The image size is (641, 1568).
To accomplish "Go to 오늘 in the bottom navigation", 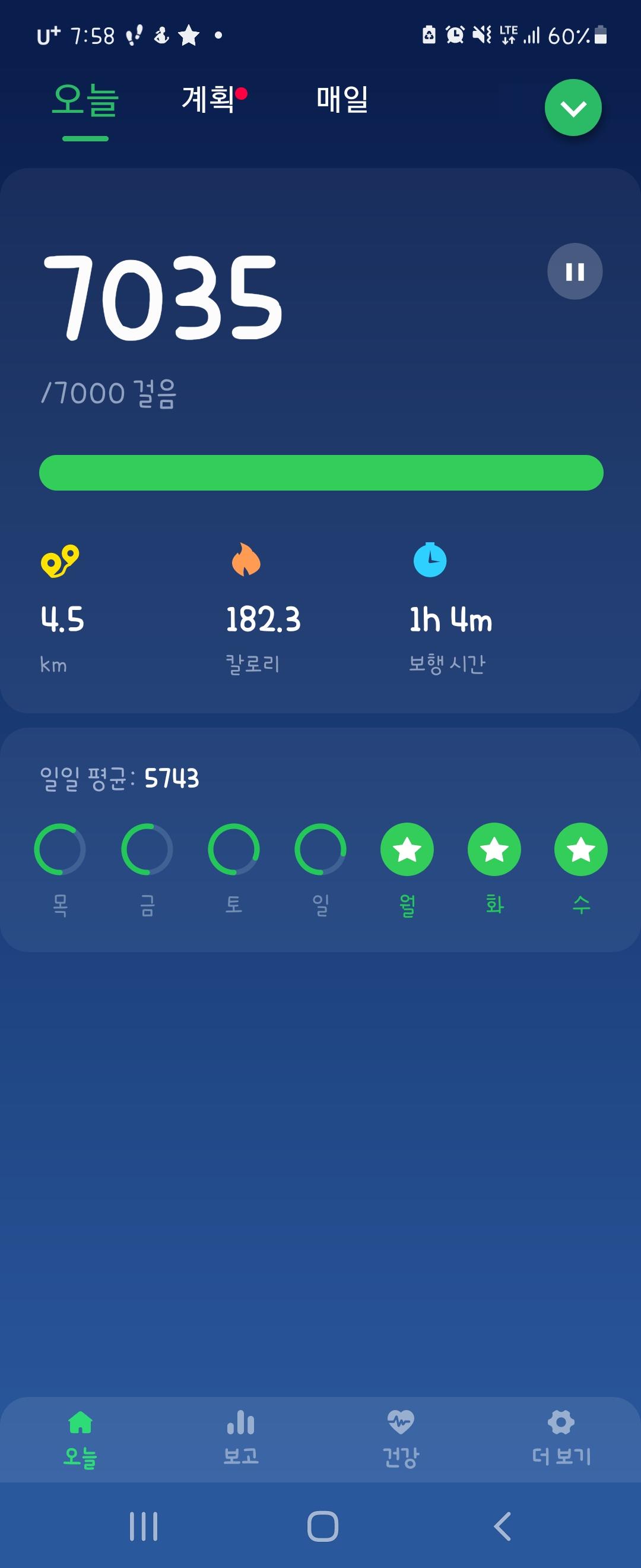I will tap(80, 1439).
